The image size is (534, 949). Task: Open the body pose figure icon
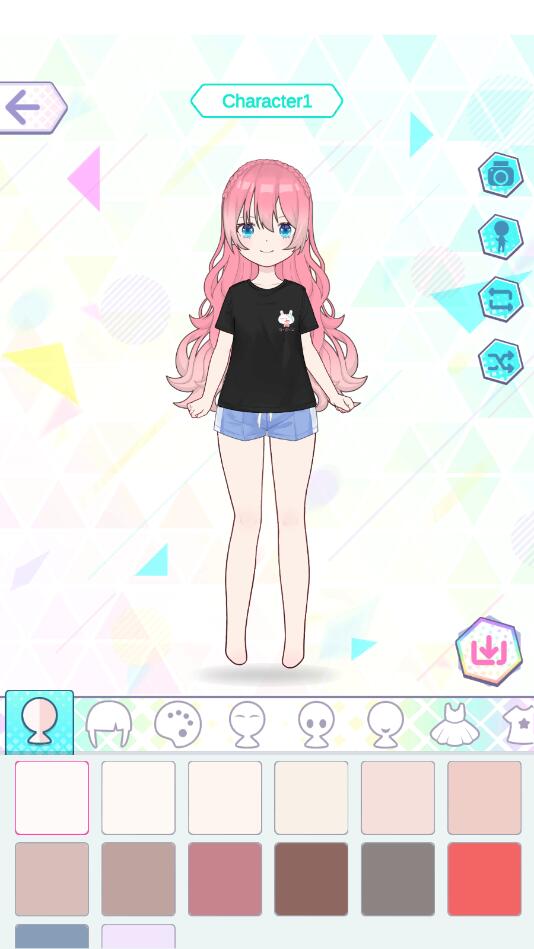[x=500, y=237]
